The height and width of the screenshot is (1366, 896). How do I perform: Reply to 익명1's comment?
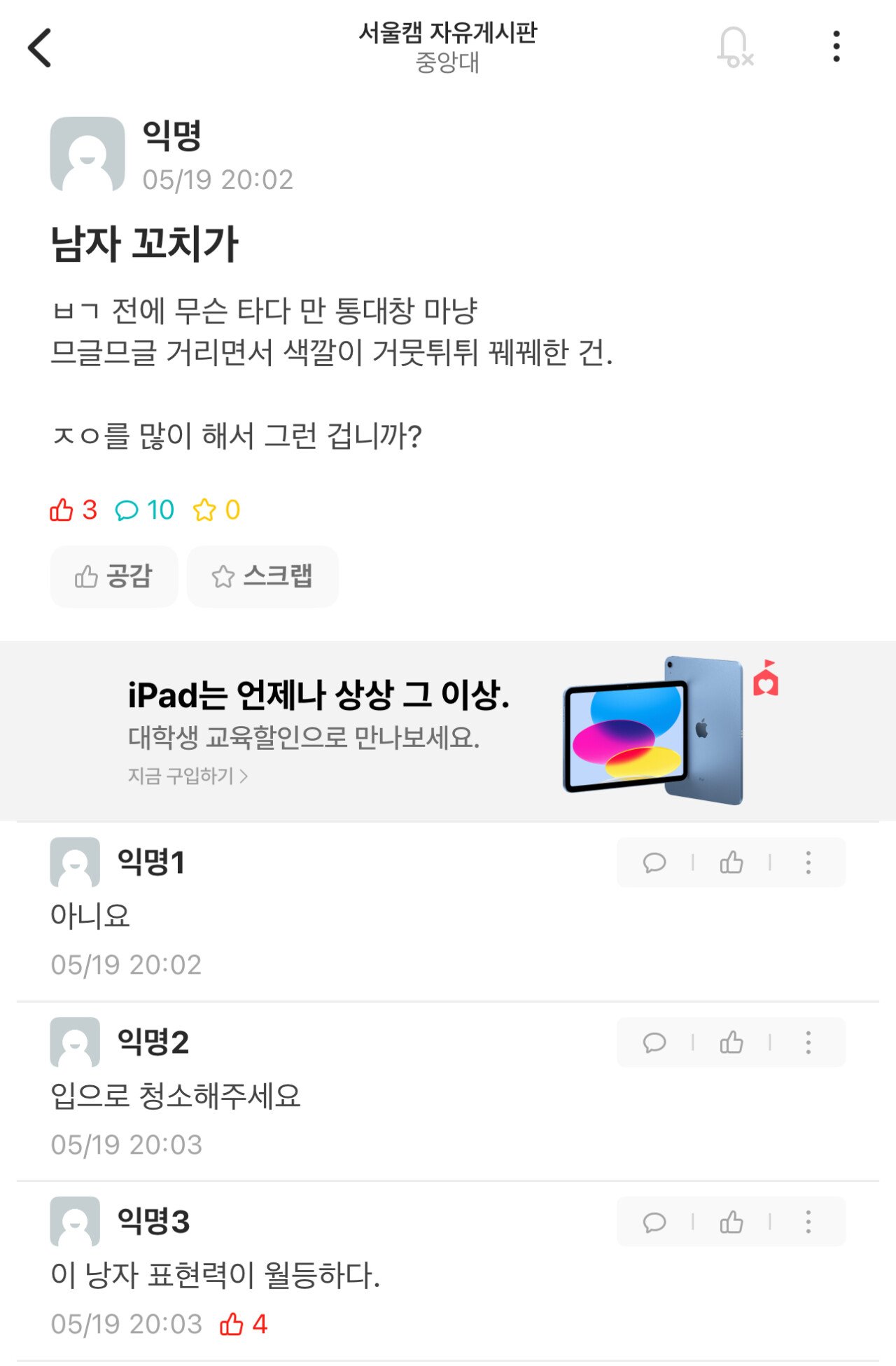click(x=654, y=863)
